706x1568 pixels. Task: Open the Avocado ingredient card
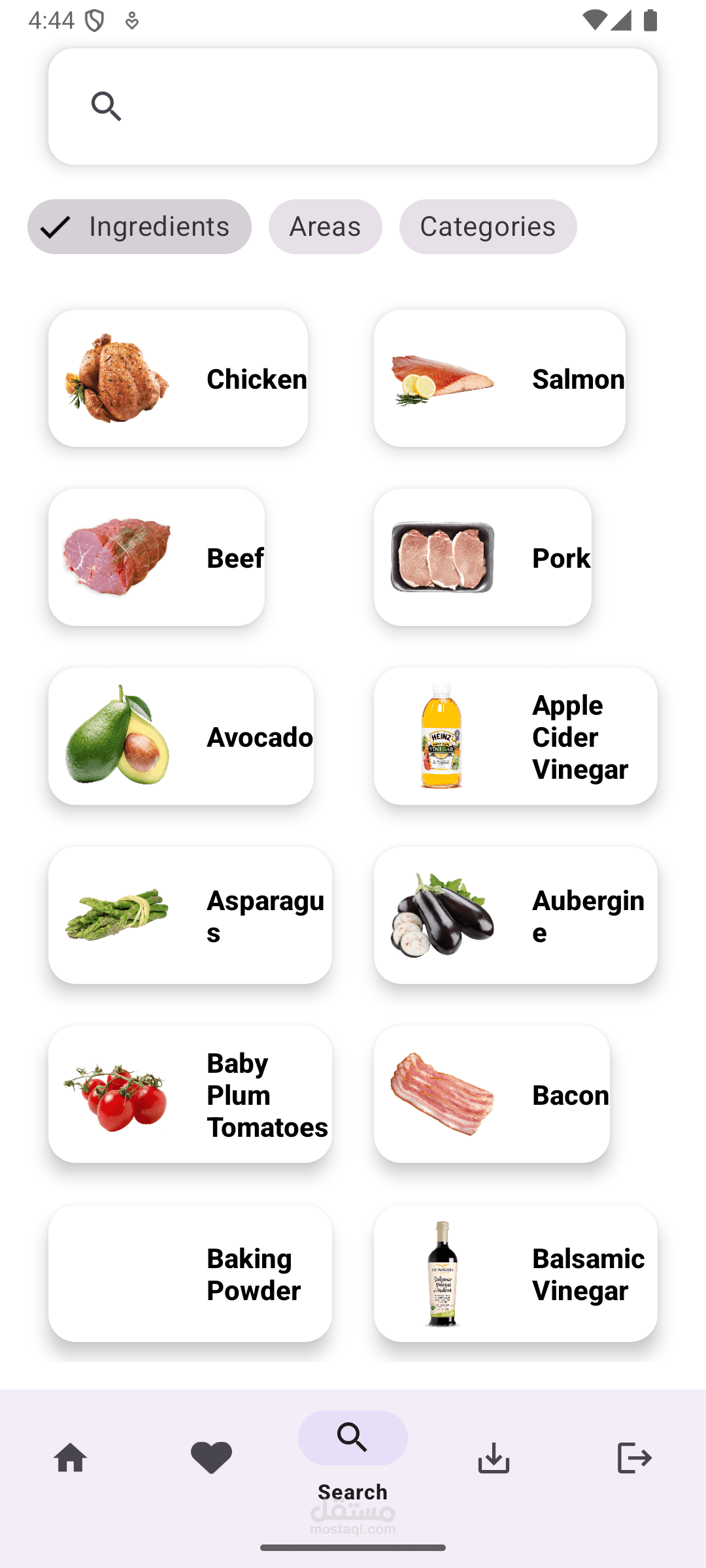tap(181, 736)
